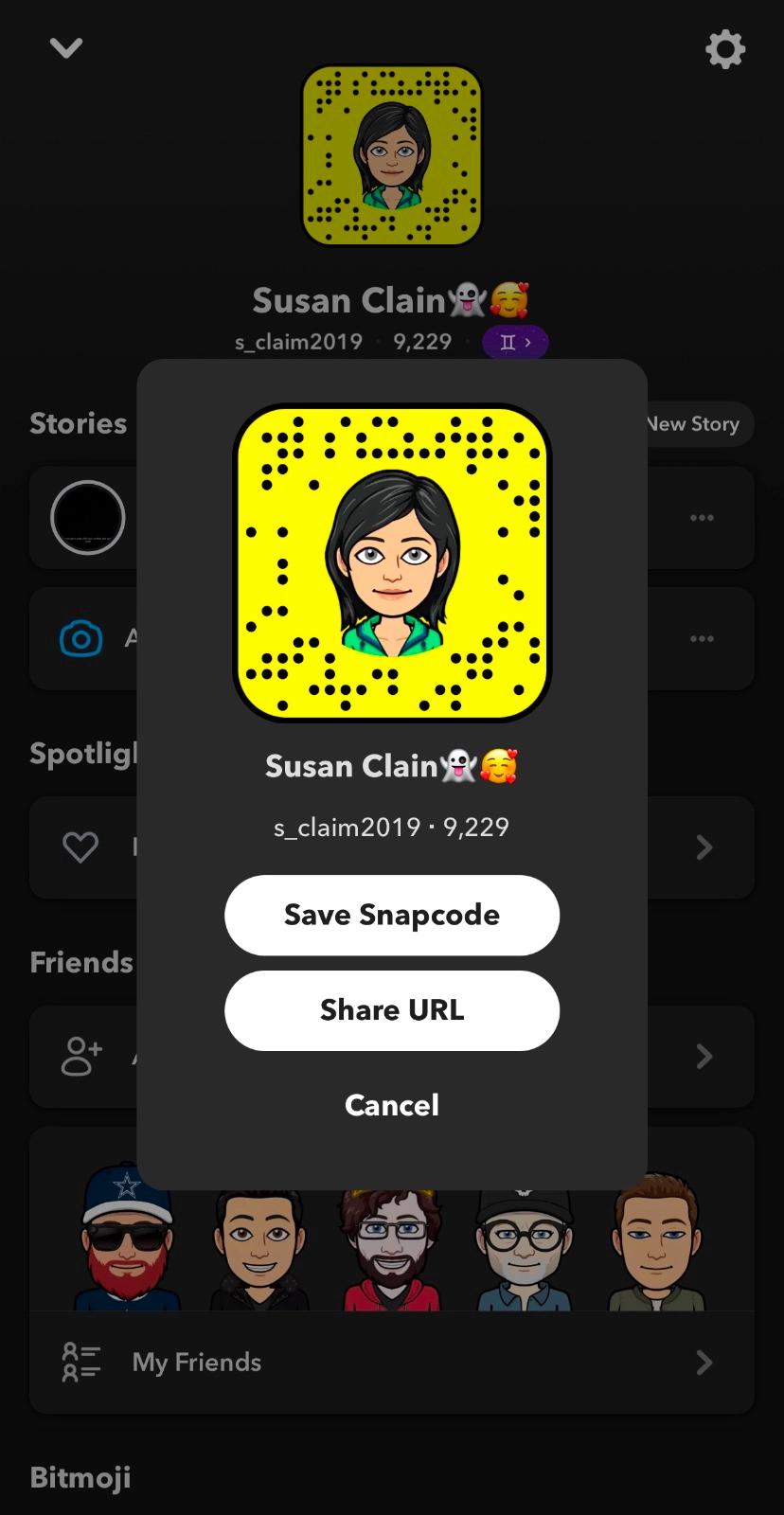Viewport: 784px width, 1515px height.
Task: Close profile with the down chevron
Action: (66, 47)
